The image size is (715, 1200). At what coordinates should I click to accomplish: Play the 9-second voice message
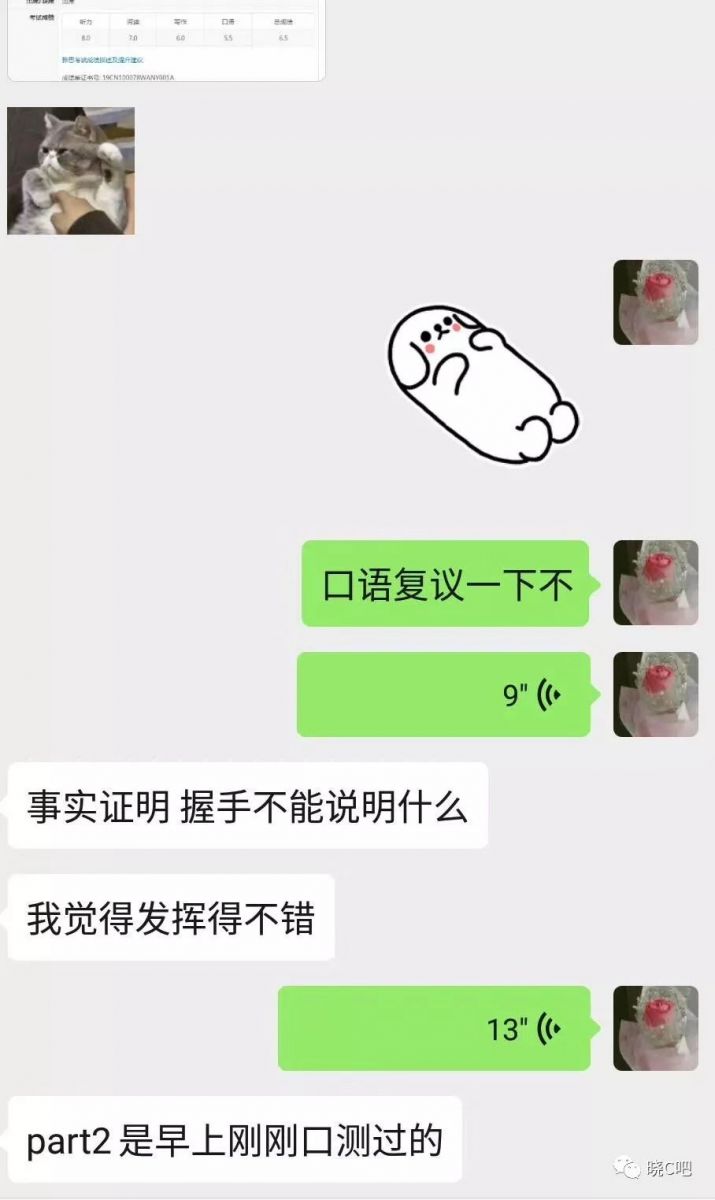tap(444, 695)
